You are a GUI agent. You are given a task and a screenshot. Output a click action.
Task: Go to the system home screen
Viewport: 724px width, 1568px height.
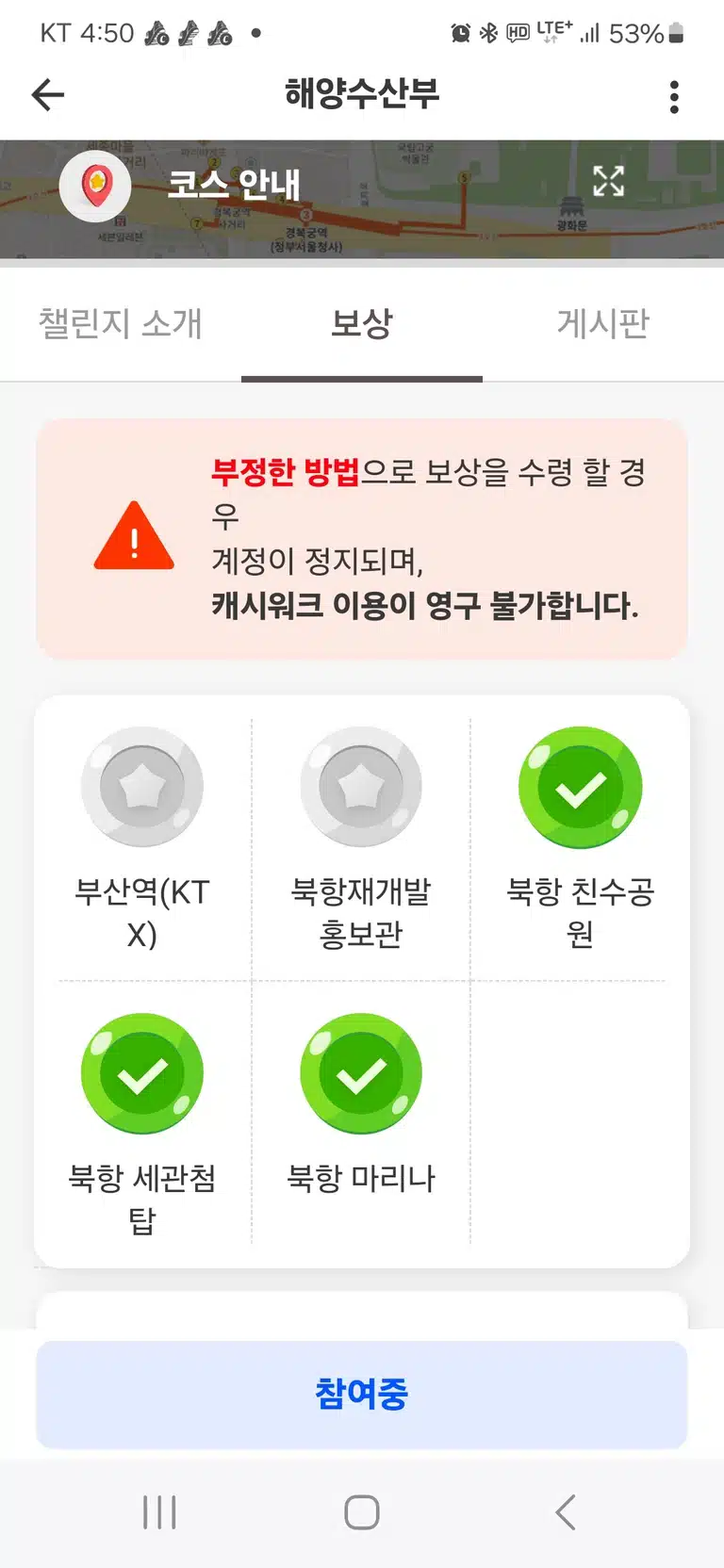pos(362,1512)
